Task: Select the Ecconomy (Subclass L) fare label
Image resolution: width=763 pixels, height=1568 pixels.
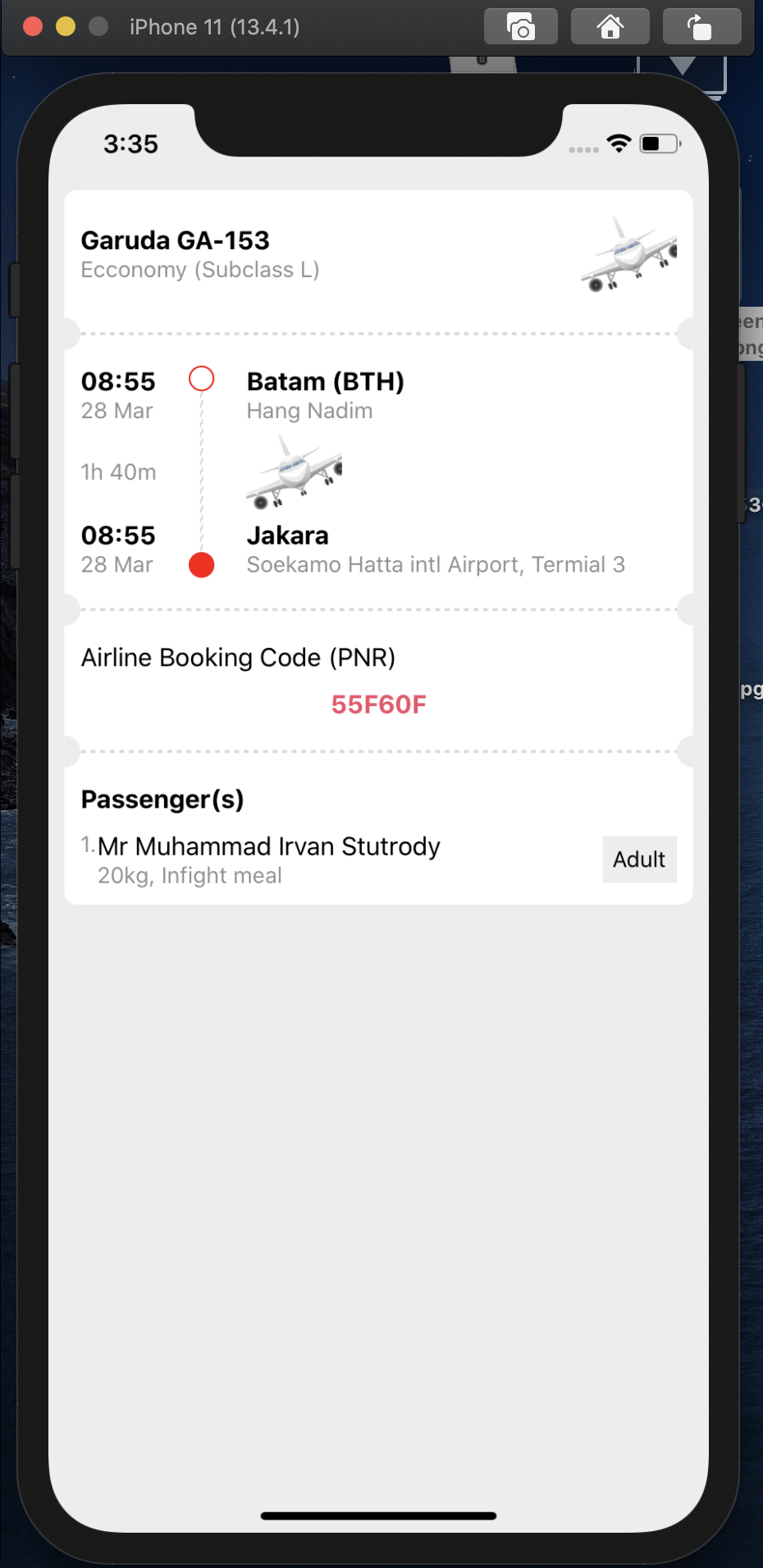Action: [200, 269]
